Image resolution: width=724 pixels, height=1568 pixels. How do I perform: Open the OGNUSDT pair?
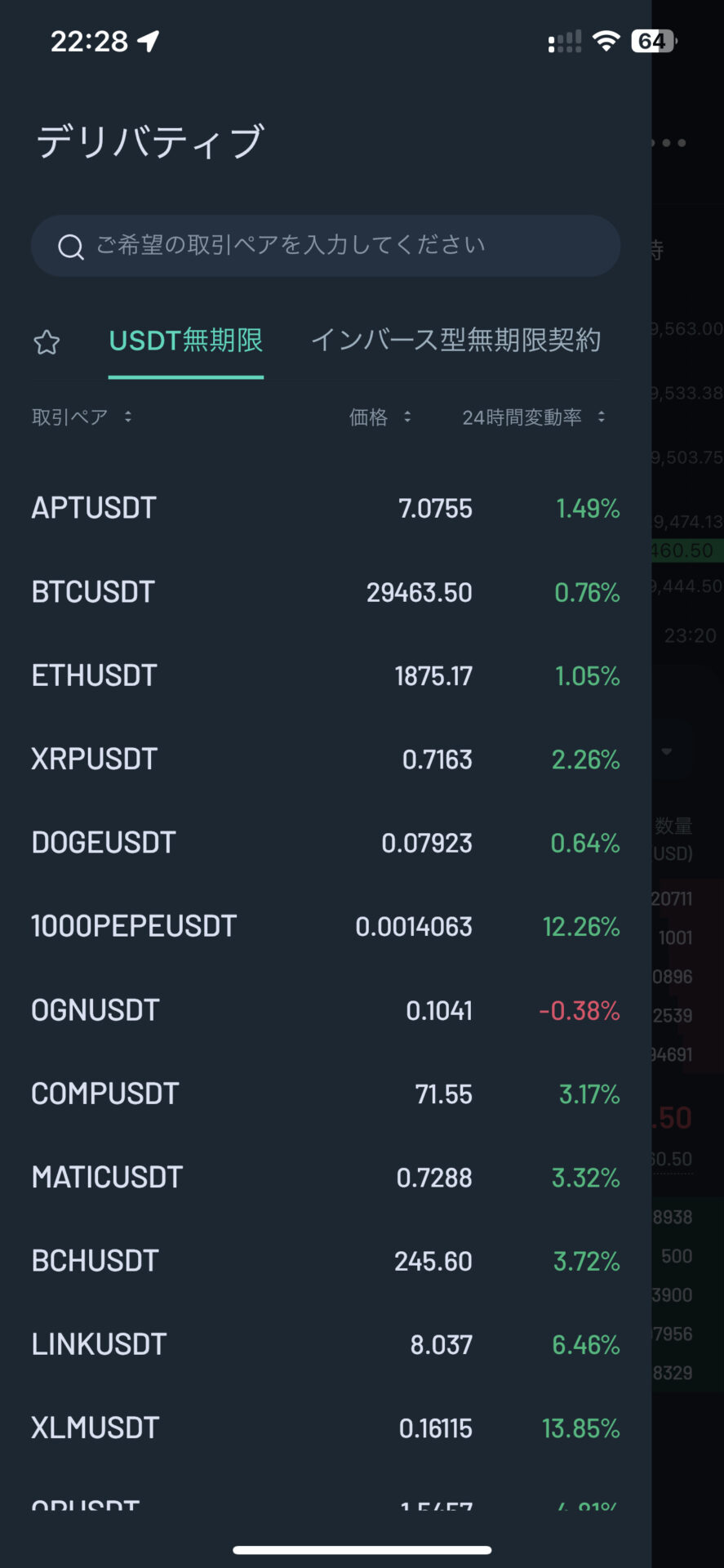point(326,1010)
